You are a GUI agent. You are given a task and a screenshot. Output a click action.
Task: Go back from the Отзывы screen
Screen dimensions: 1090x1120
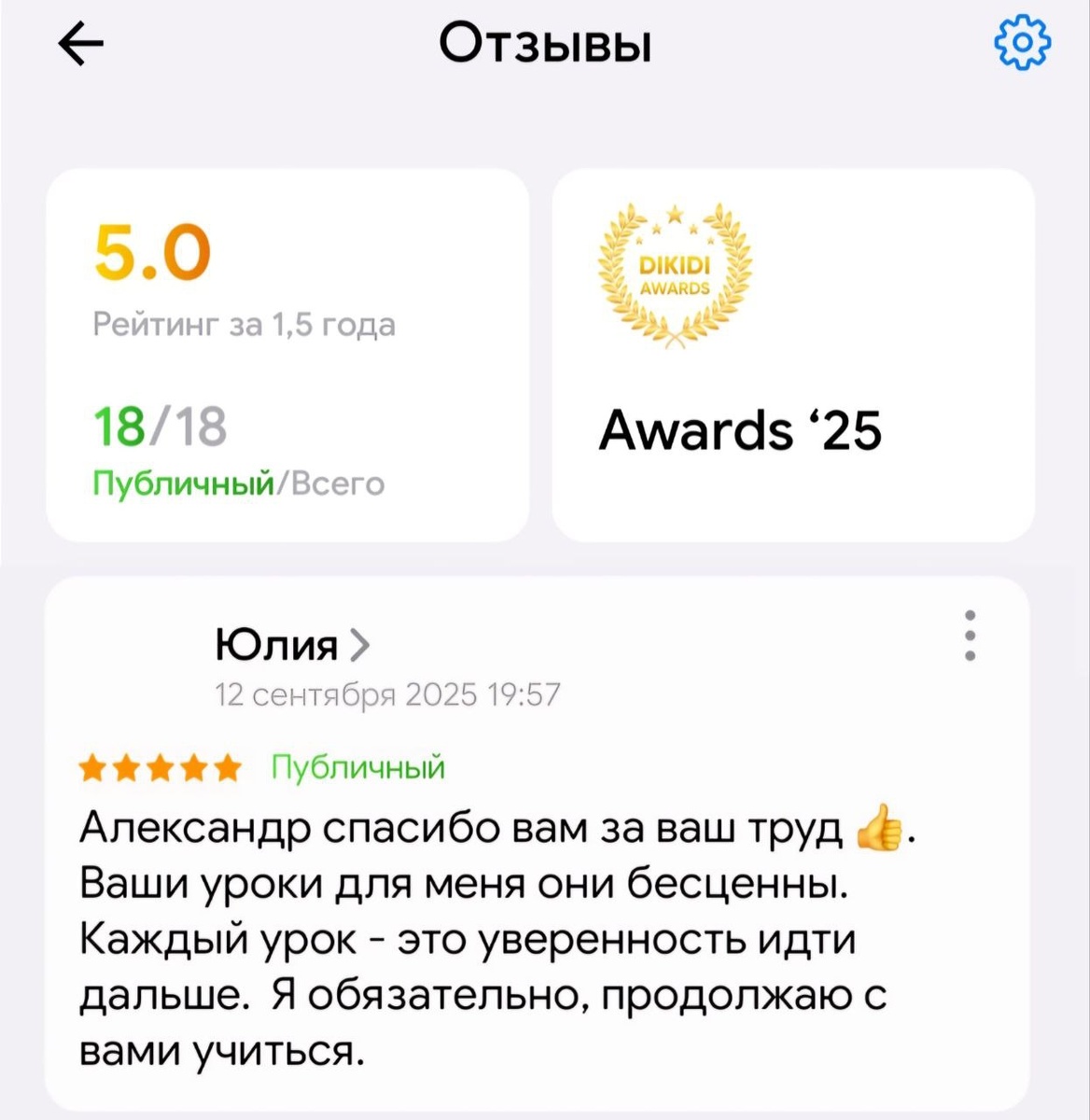click(x=82, y=45)
